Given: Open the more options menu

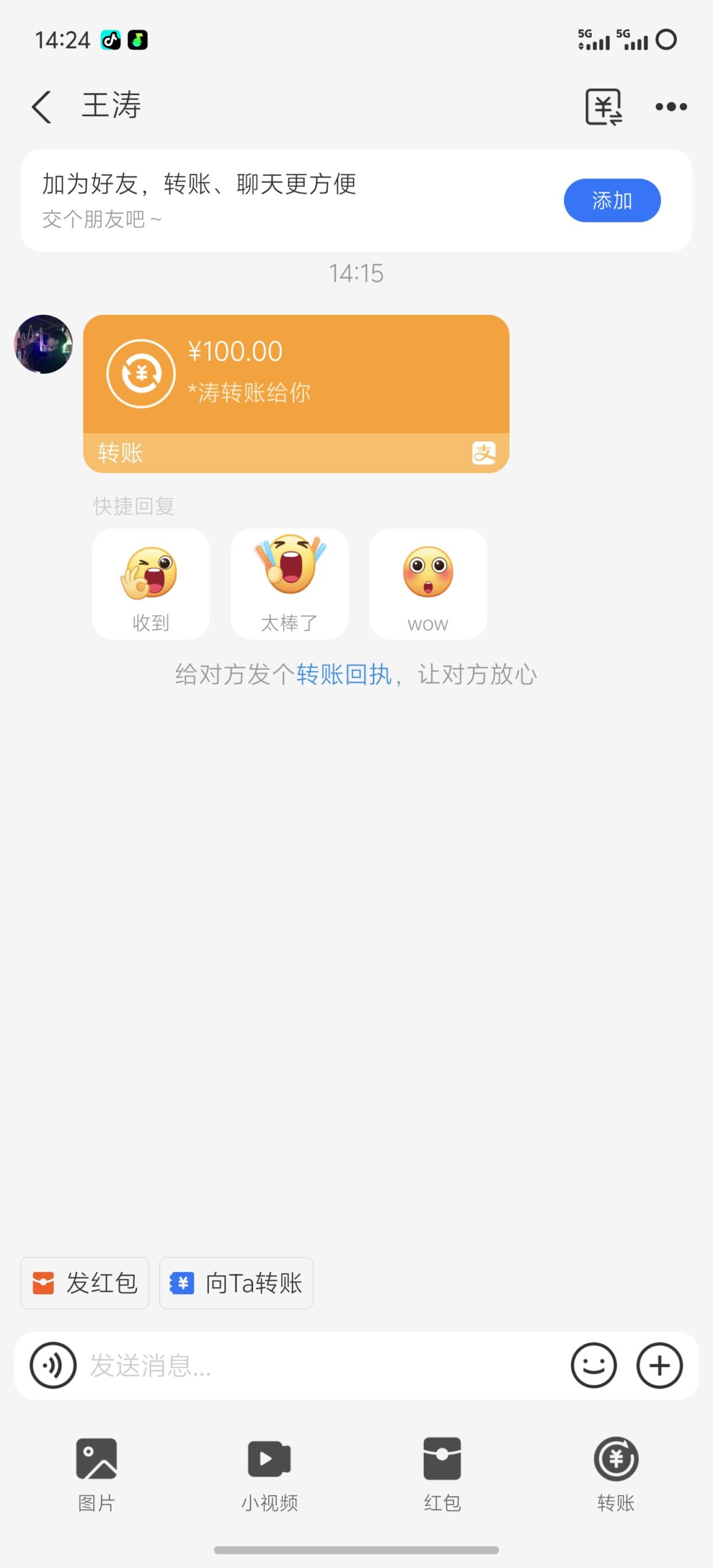Looking at the screenshot, I should pyautogui.click(x=670, y=105).
